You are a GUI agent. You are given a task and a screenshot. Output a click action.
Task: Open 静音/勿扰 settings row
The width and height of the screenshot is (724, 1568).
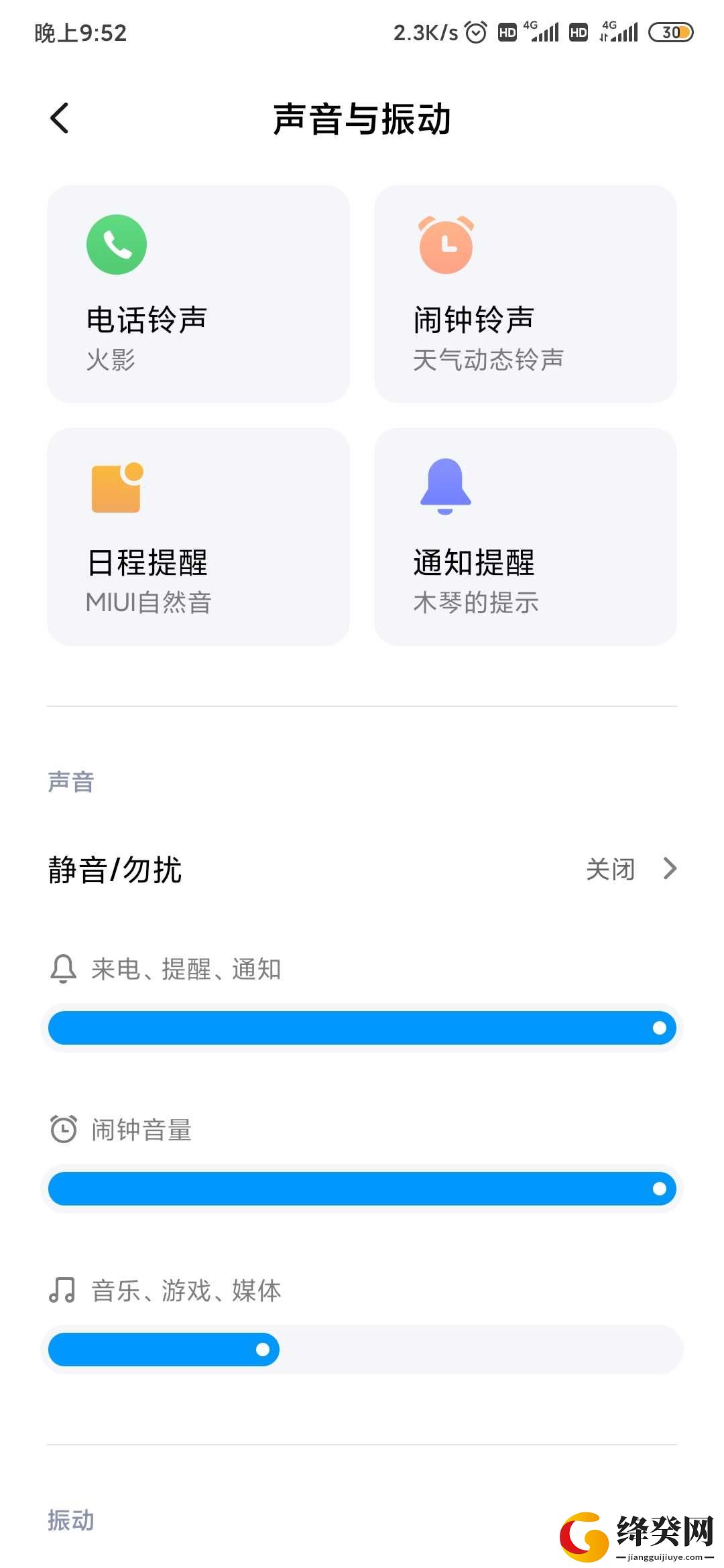tap(362, 869)
